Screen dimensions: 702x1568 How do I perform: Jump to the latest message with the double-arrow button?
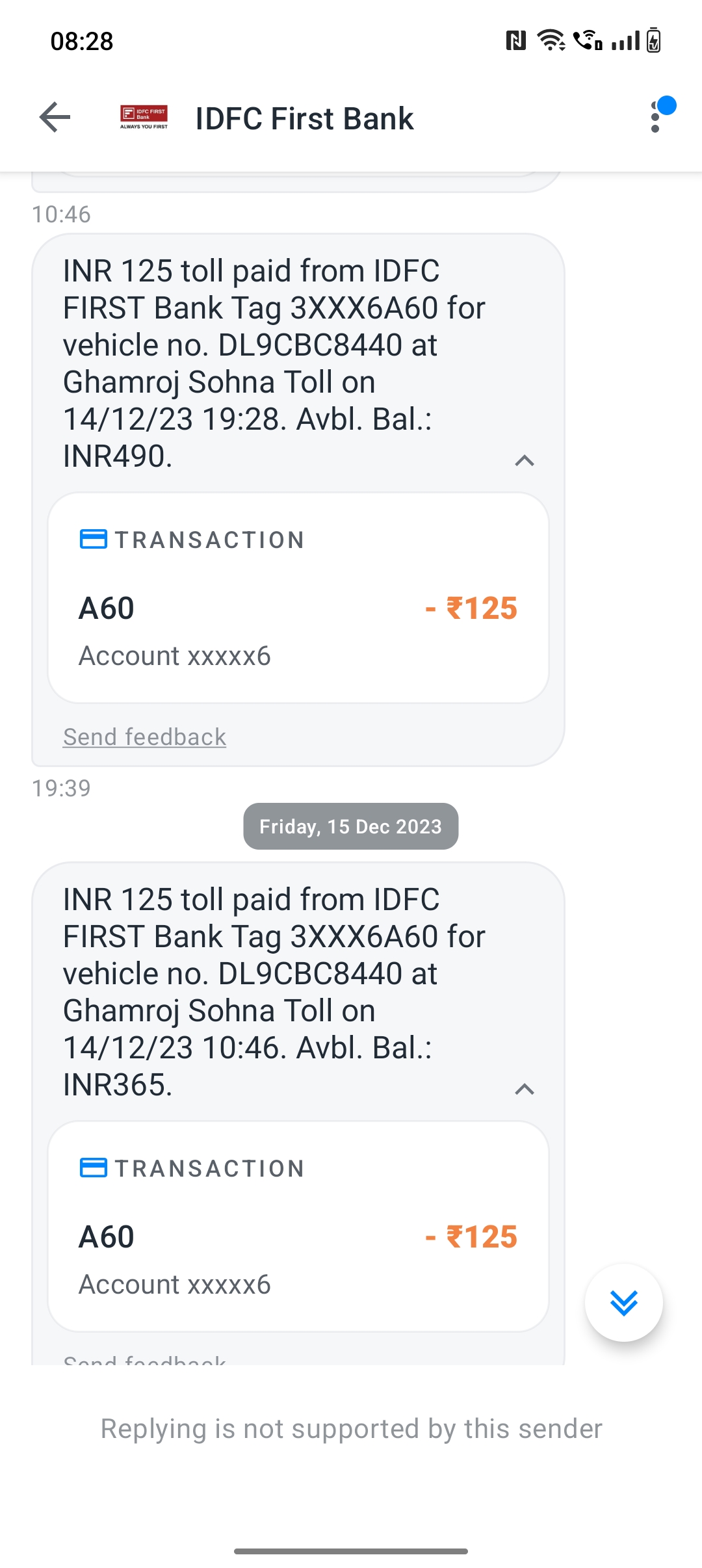click(624, 1302)
